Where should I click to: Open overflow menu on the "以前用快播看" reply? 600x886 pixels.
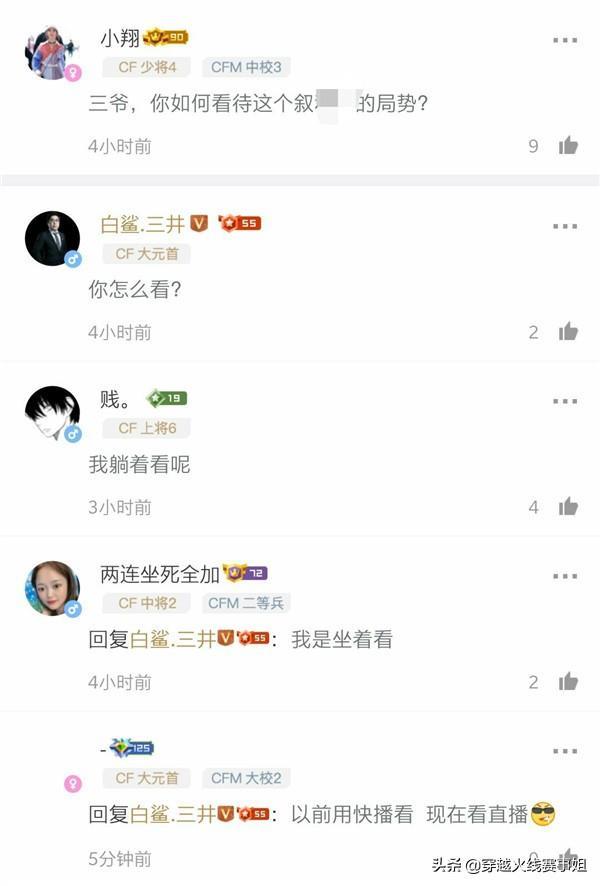coord(565,749)
